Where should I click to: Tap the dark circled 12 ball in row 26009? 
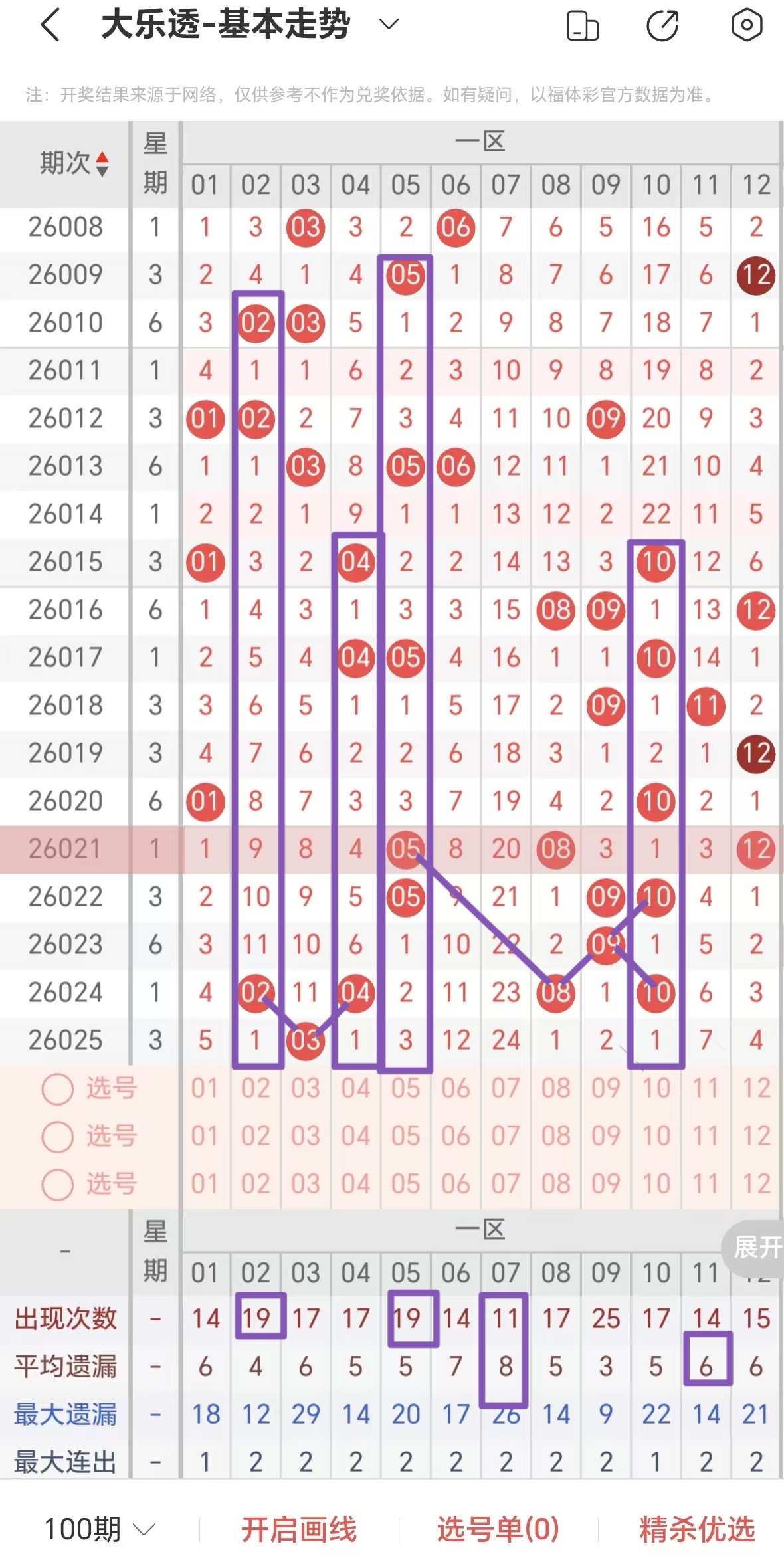(756, 275)
